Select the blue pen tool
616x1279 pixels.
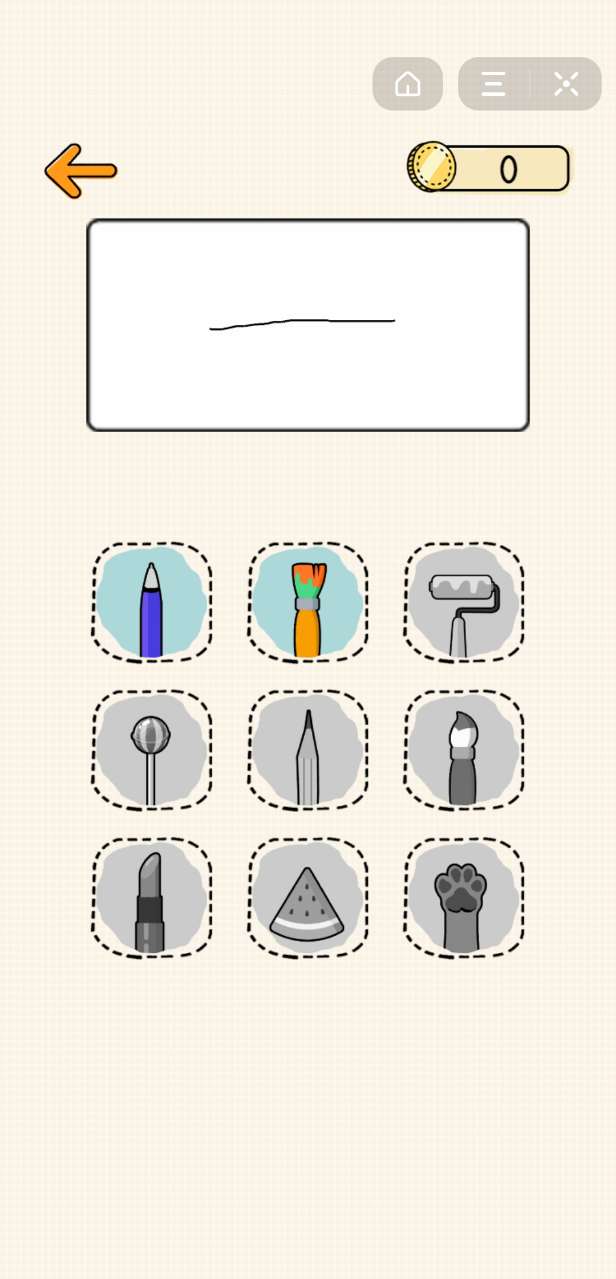[x=152, y=603]
